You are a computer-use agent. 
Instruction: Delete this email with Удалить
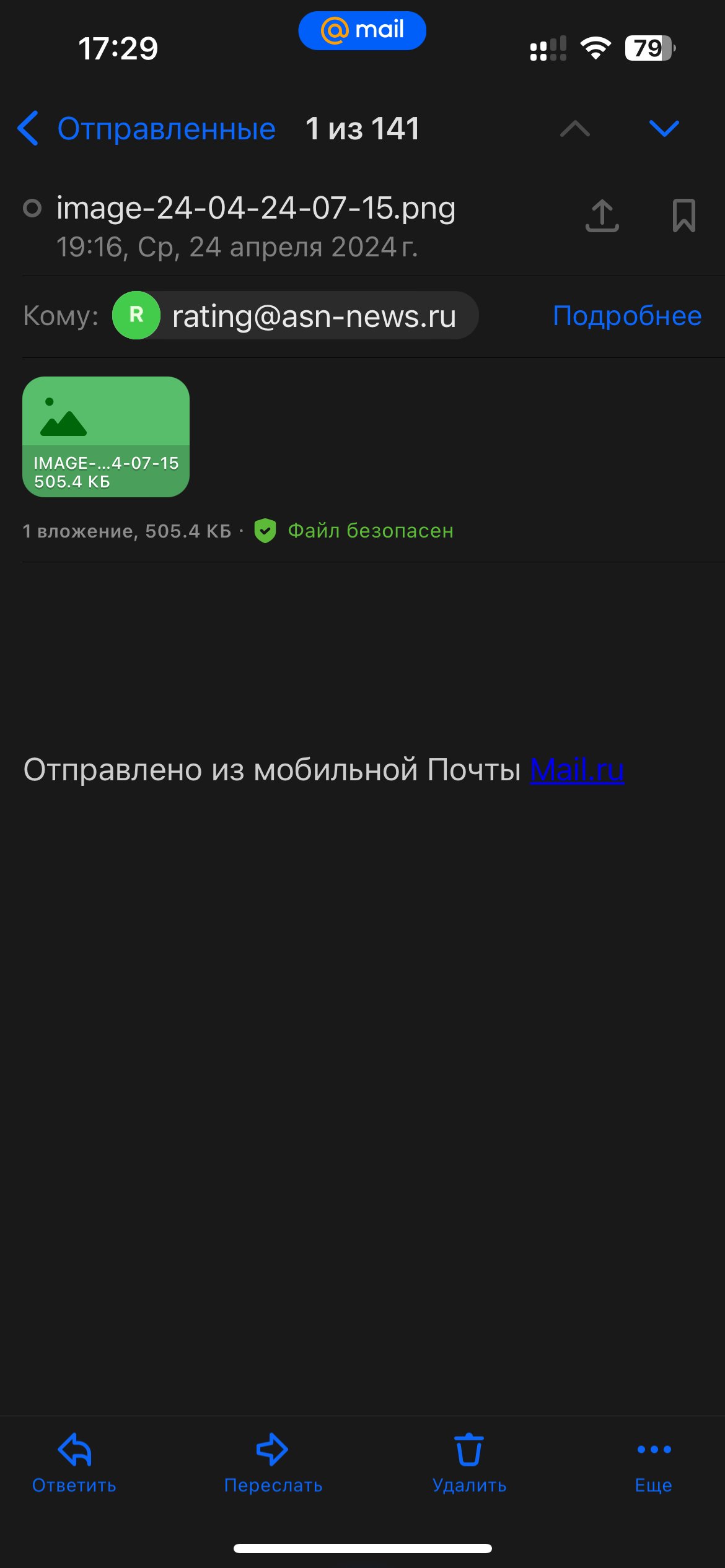[x=469, y=1463]
